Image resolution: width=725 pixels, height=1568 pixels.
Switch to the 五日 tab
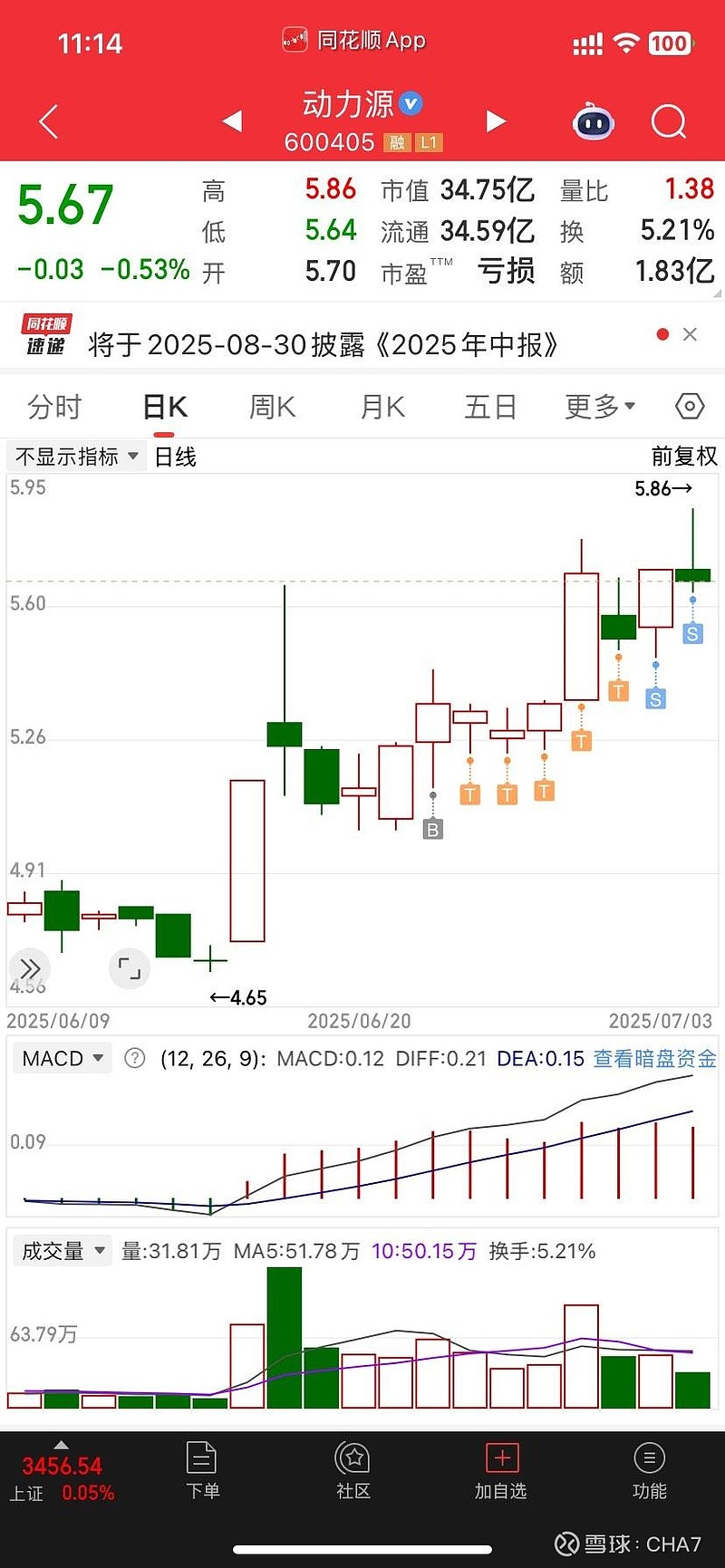pyautogui.click(x=490, y=408)
